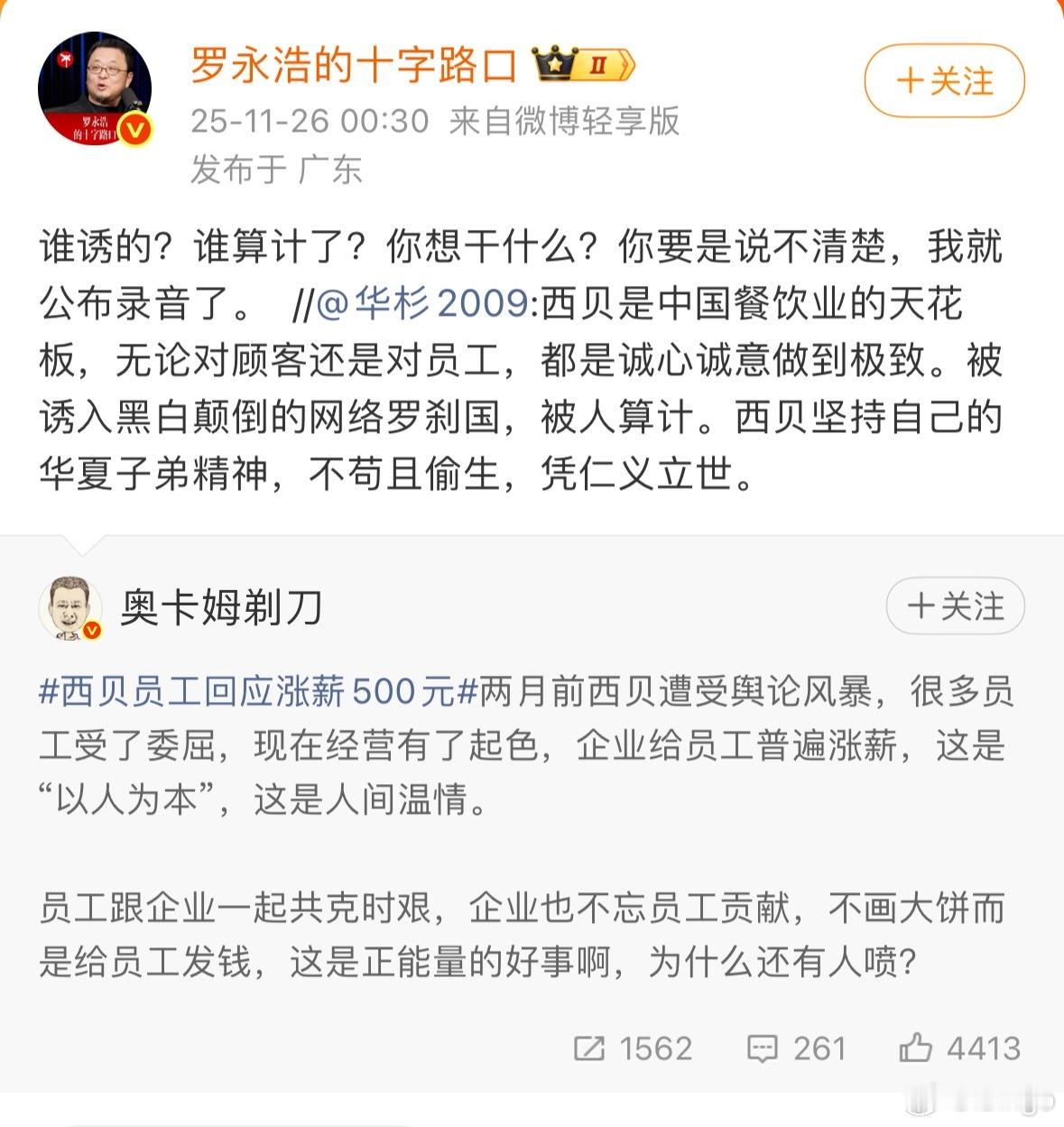Image resolution: width=1064 pixels, height=1127 pixels.
Task: Expand the repost count 1562 details
Action: click(654, 1049)
